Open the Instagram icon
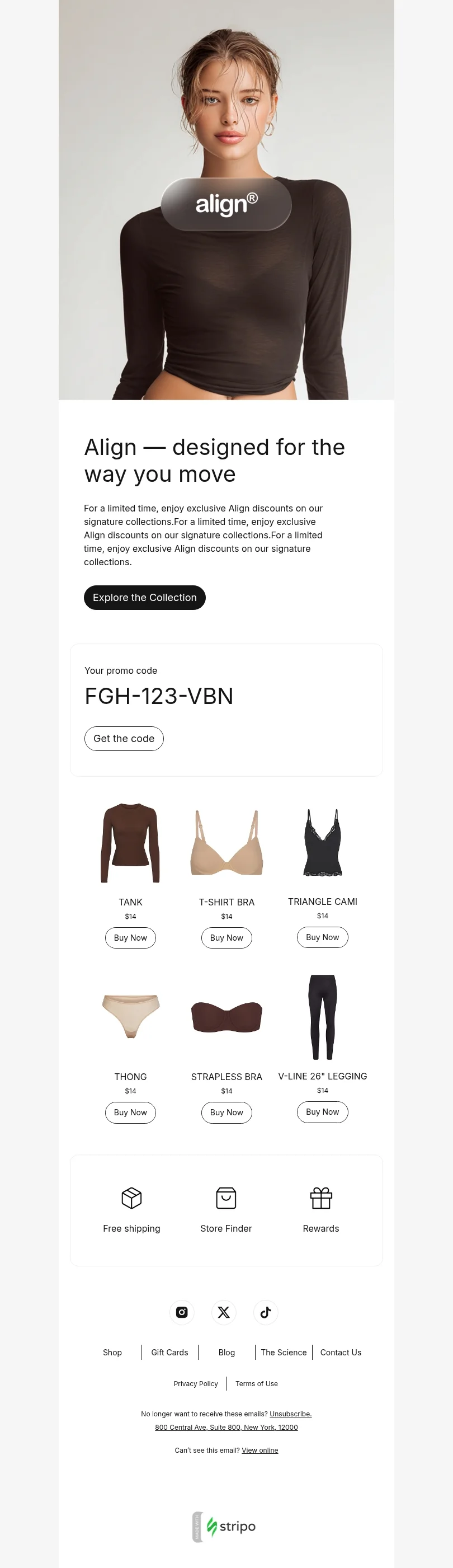Viewport: 453px width, 1568px height. (x=182, y=1312)
